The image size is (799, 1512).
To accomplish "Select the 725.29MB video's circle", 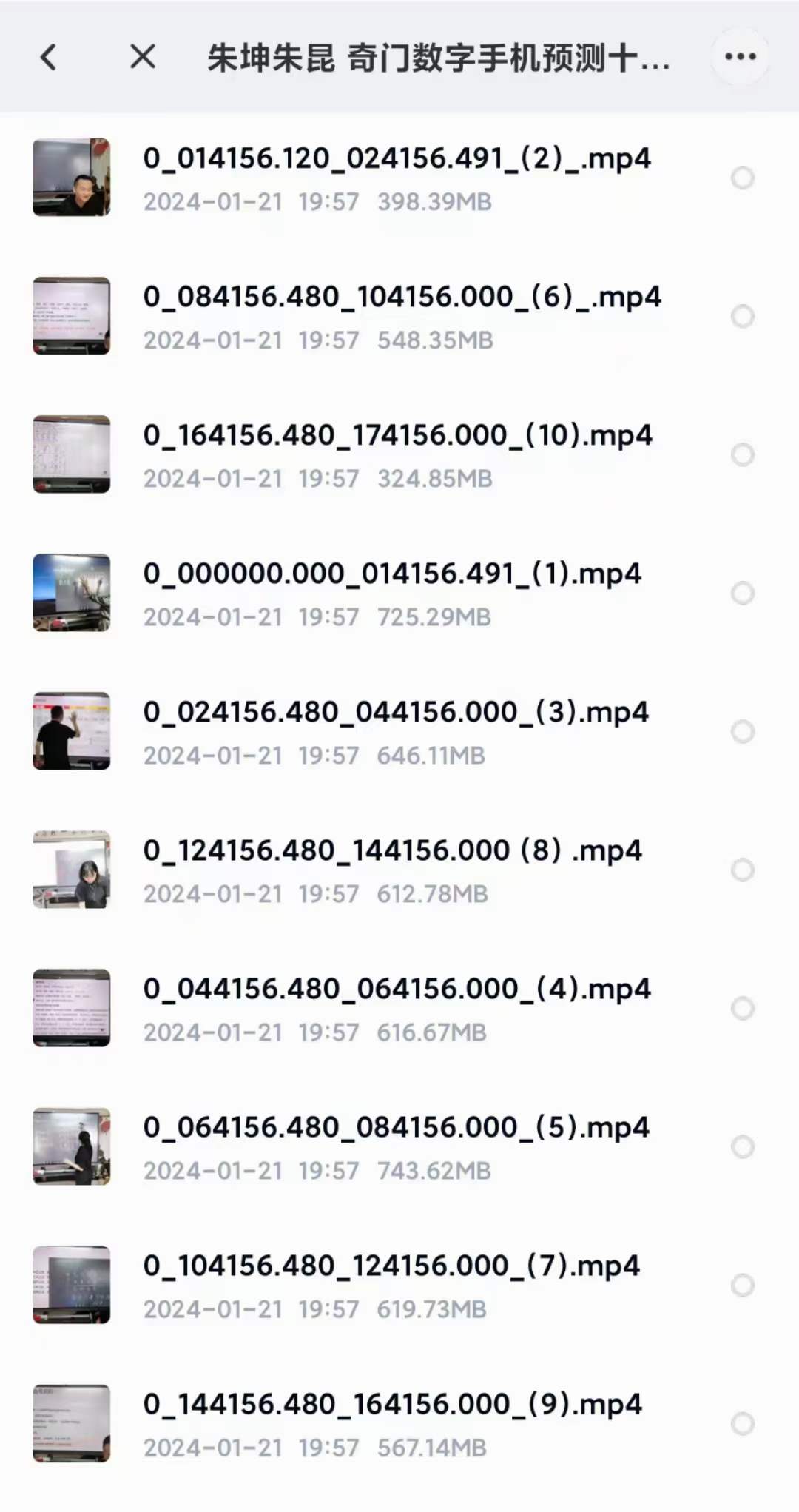I will coord(742,593).
